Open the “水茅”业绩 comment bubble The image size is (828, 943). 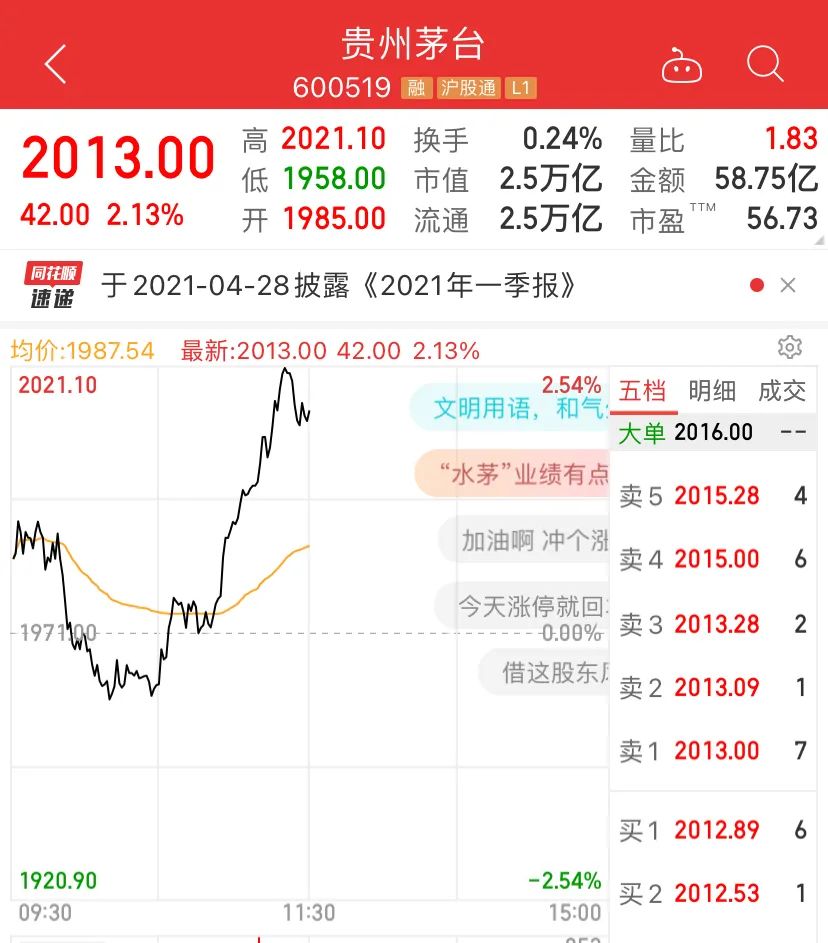click(x=512, y=474)
